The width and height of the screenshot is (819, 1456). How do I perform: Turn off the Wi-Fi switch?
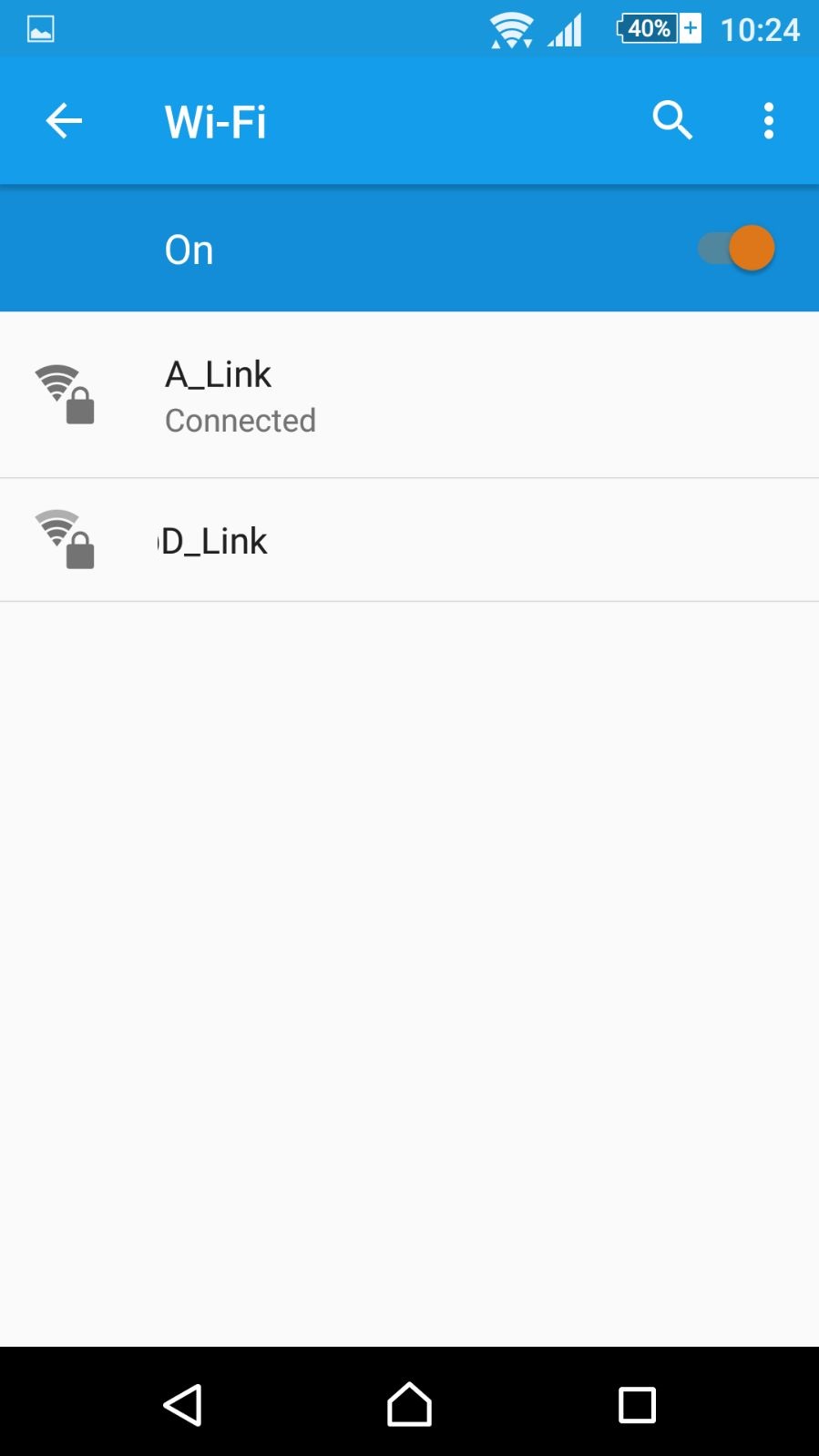[x=736, y=248]
